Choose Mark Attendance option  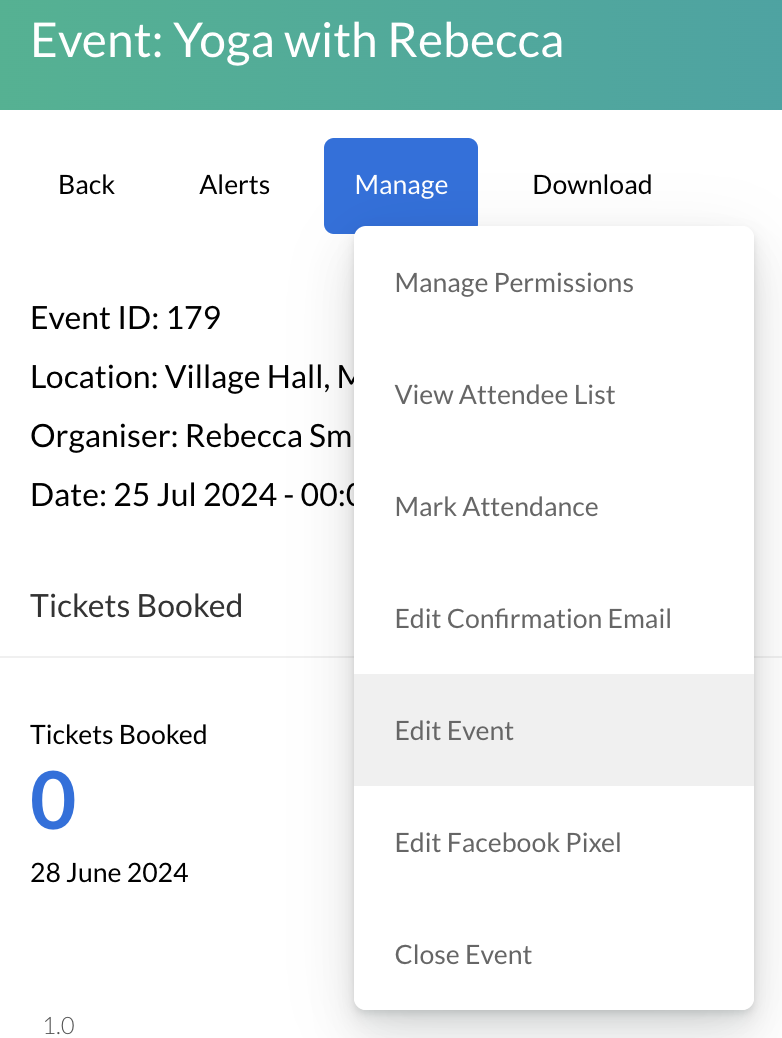pyautogui.click(x=496, y=507)
